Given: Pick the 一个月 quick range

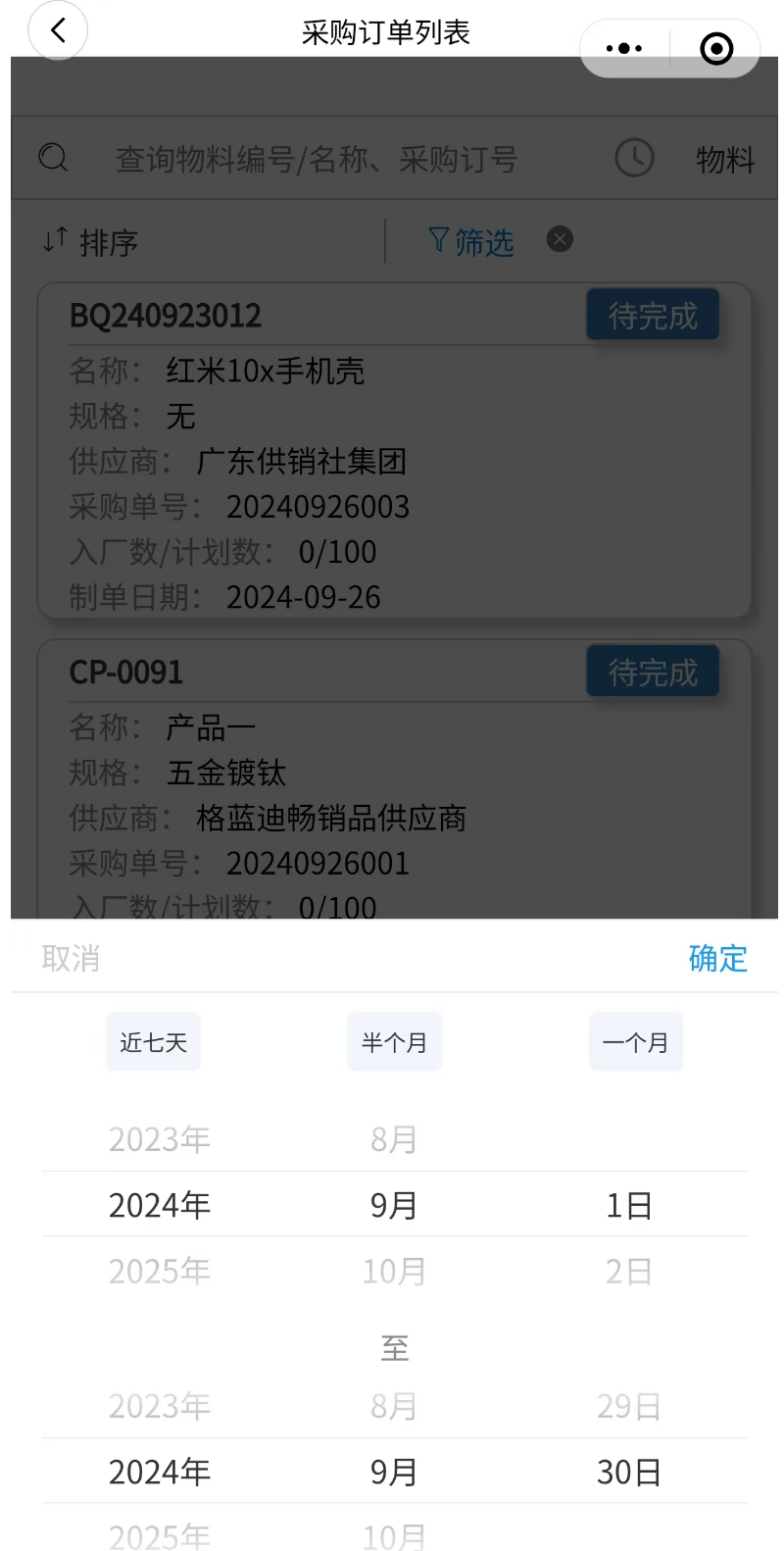Looking at the screenshot, I should coord(636,1042).
